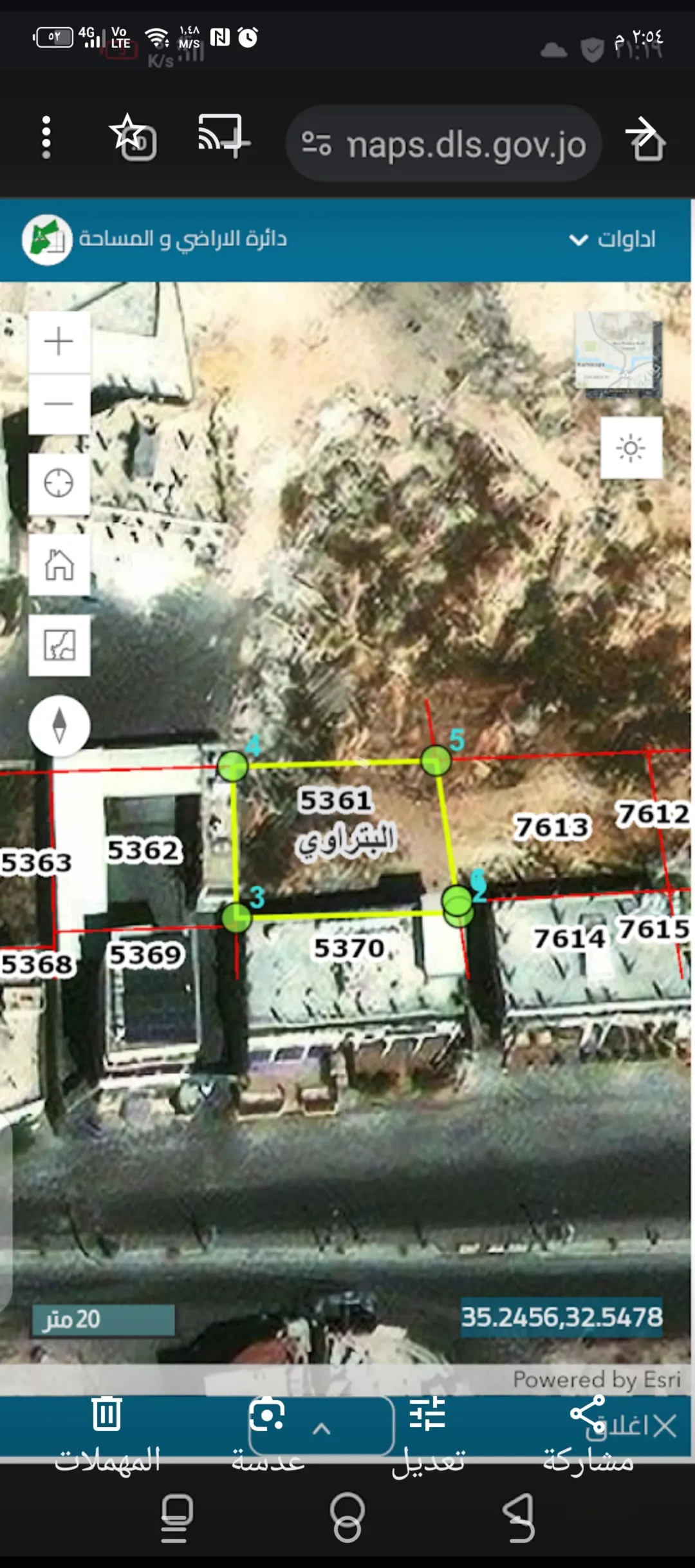Zoom out of the map
The width and height of the screenshot is (695, 1568).
pyautogui.click(x=59, y=404)
